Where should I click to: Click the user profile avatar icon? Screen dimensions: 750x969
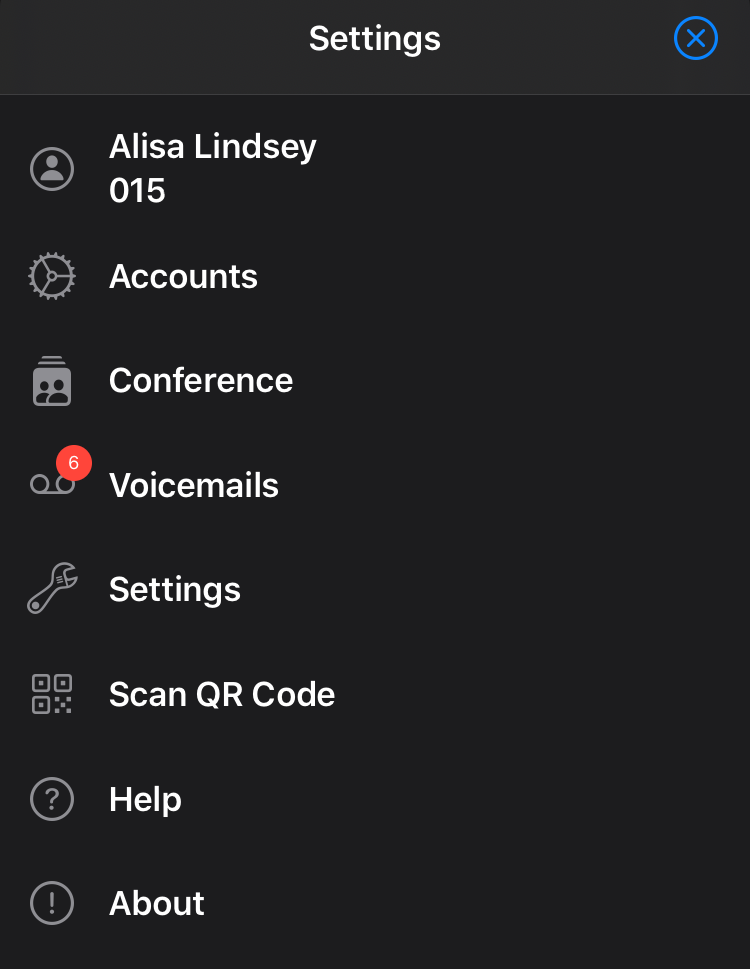click(x=51, y=169)
